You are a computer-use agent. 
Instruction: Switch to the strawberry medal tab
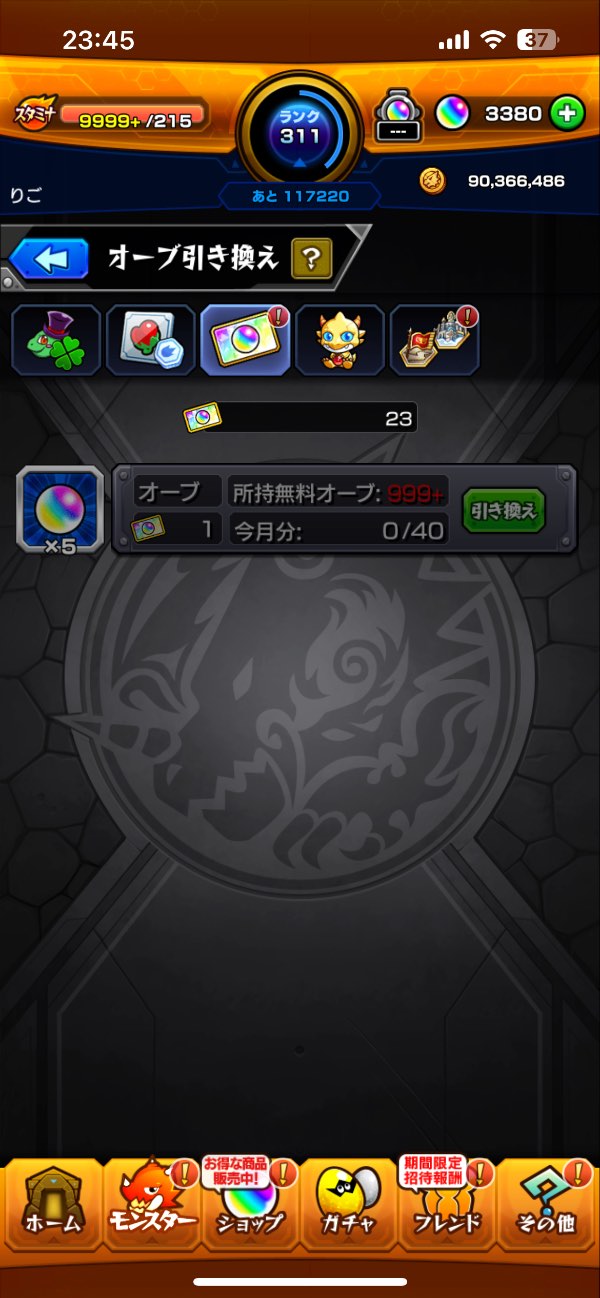(x=151, y=340)
